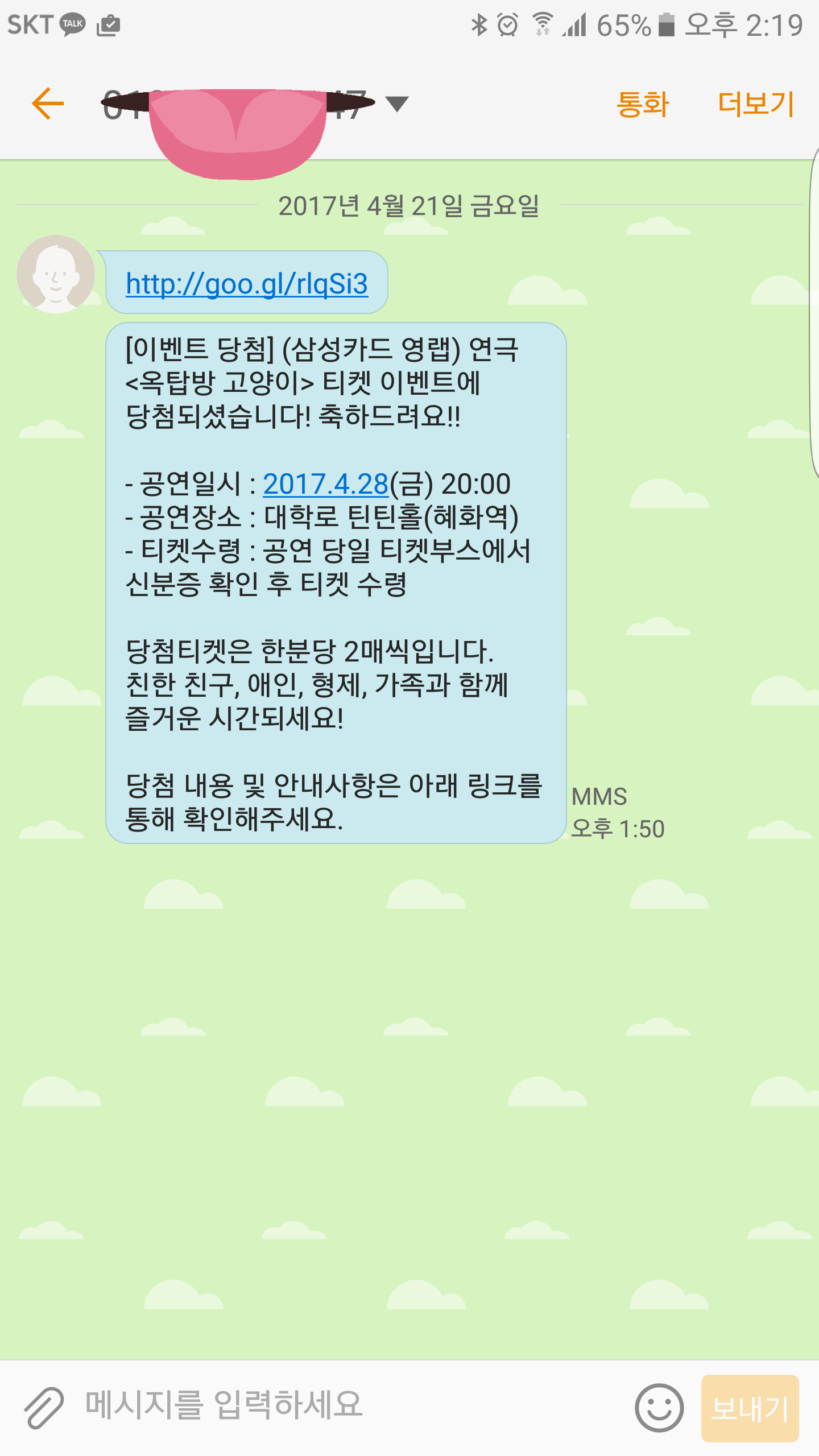Open the emoji smiley picker
819x1456 pixels.
(x=659, y=1408)
